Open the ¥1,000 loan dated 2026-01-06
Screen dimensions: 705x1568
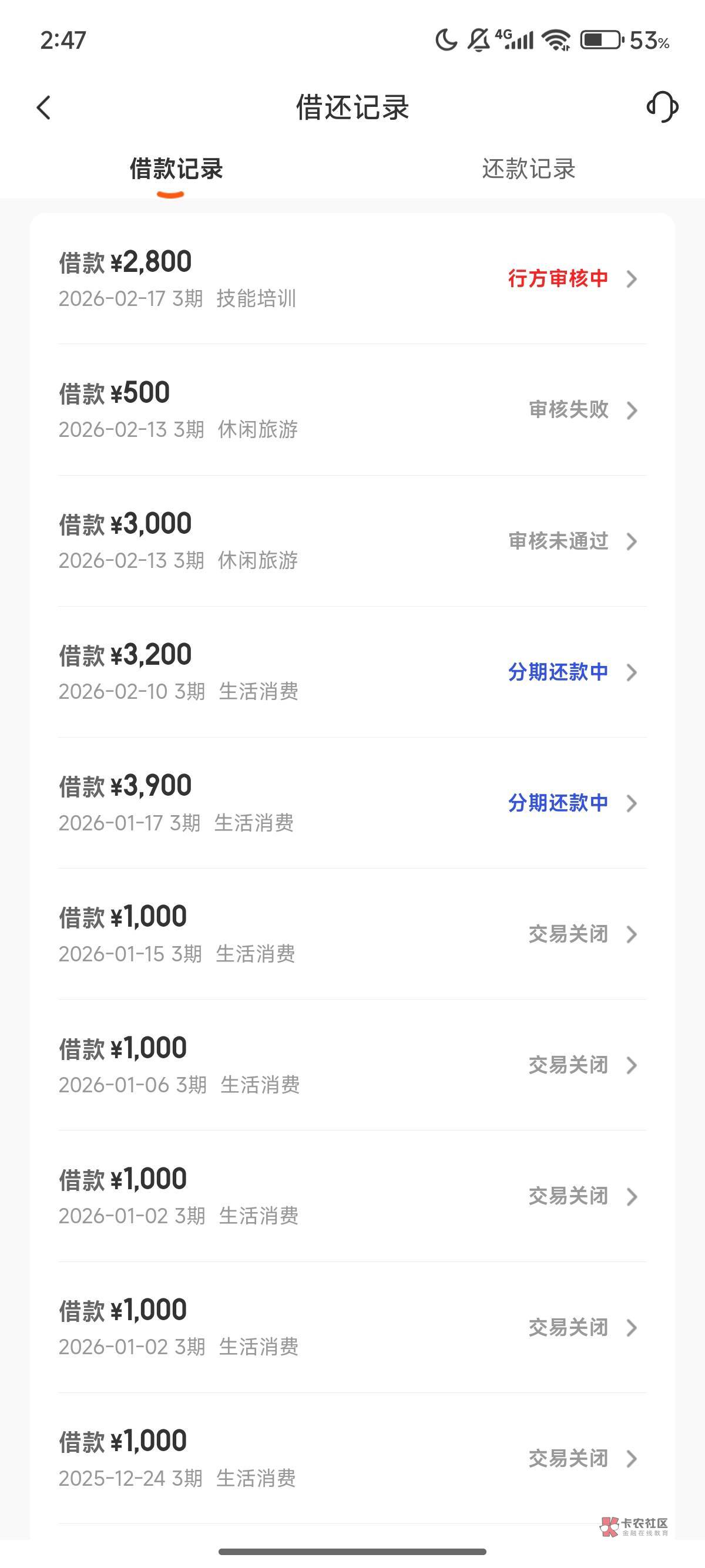click(x=352, y=1065)
